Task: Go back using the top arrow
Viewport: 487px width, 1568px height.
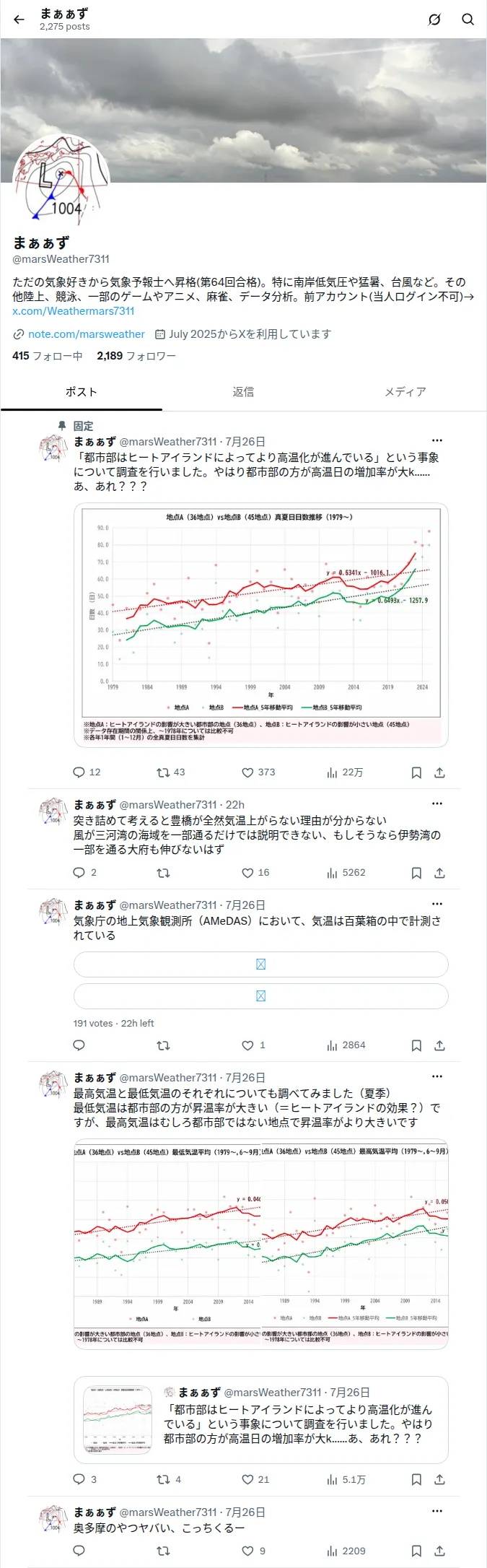Action: (x=19, y=19)
